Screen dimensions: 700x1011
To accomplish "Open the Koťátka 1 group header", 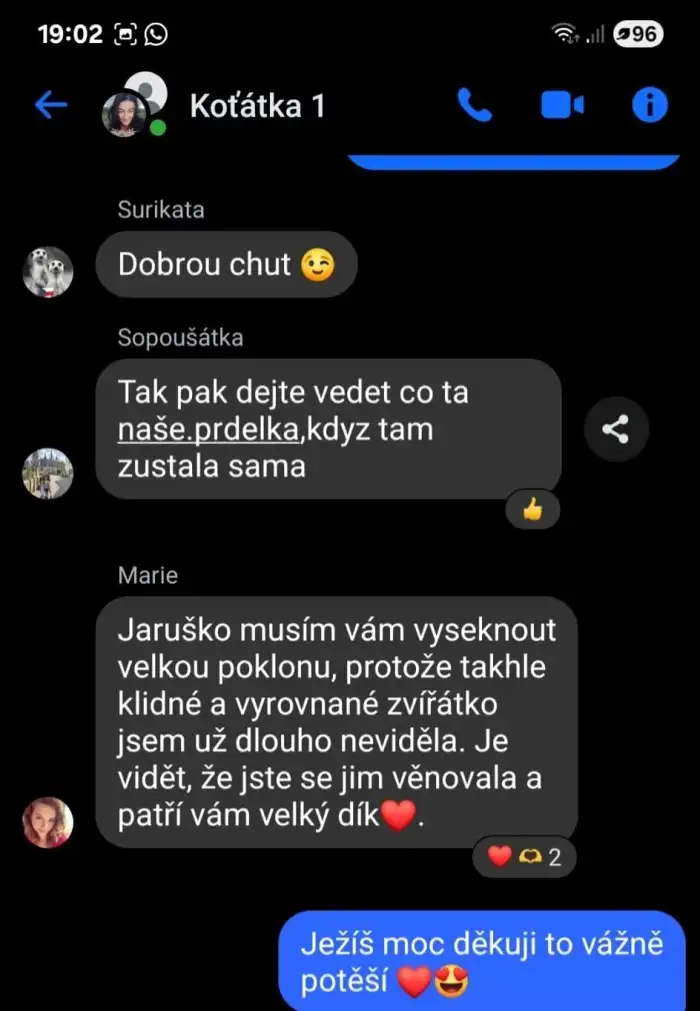I will (257, 106).
